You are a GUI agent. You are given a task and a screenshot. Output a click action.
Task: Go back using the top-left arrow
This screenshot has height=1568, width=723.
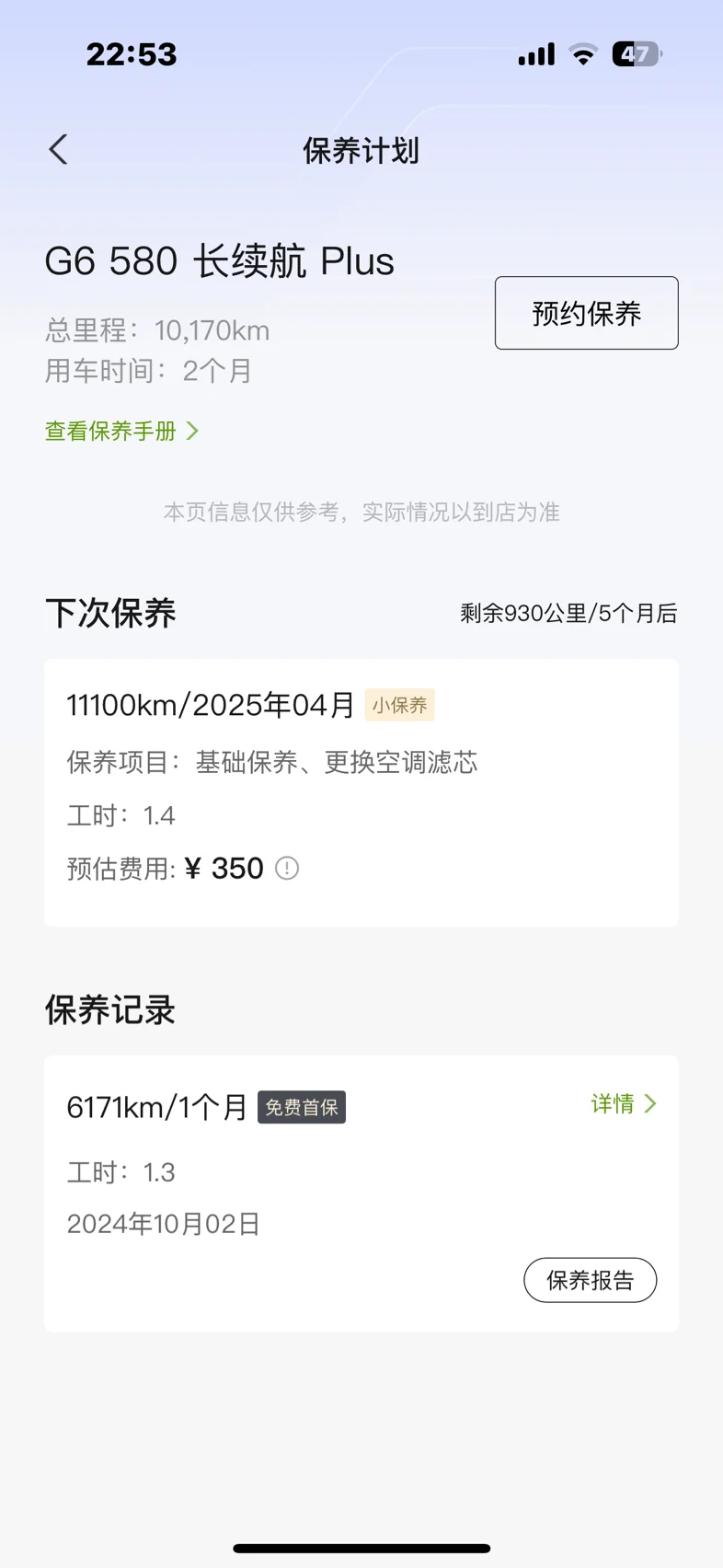(x=58, y=149)
